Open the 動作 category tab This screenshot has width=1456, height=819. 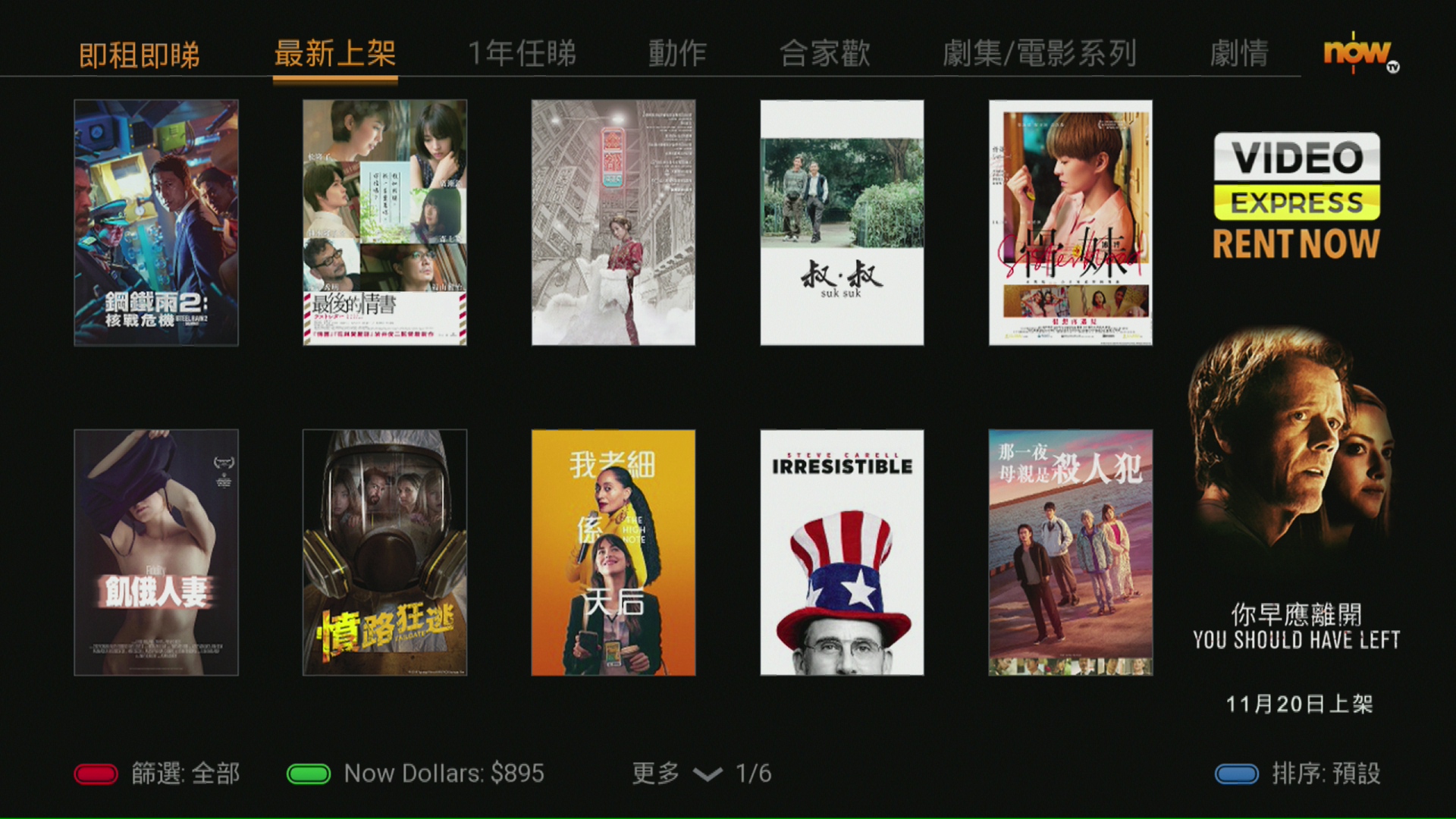point(677,54)
